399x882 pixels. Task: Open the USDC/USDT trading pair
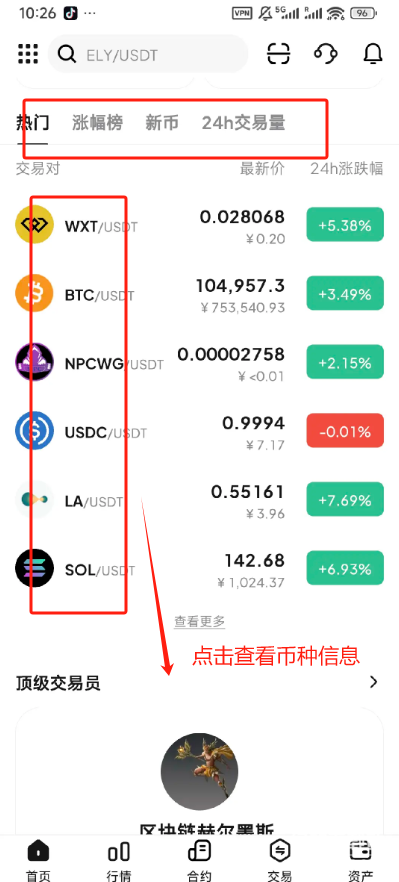click(199, 432)
